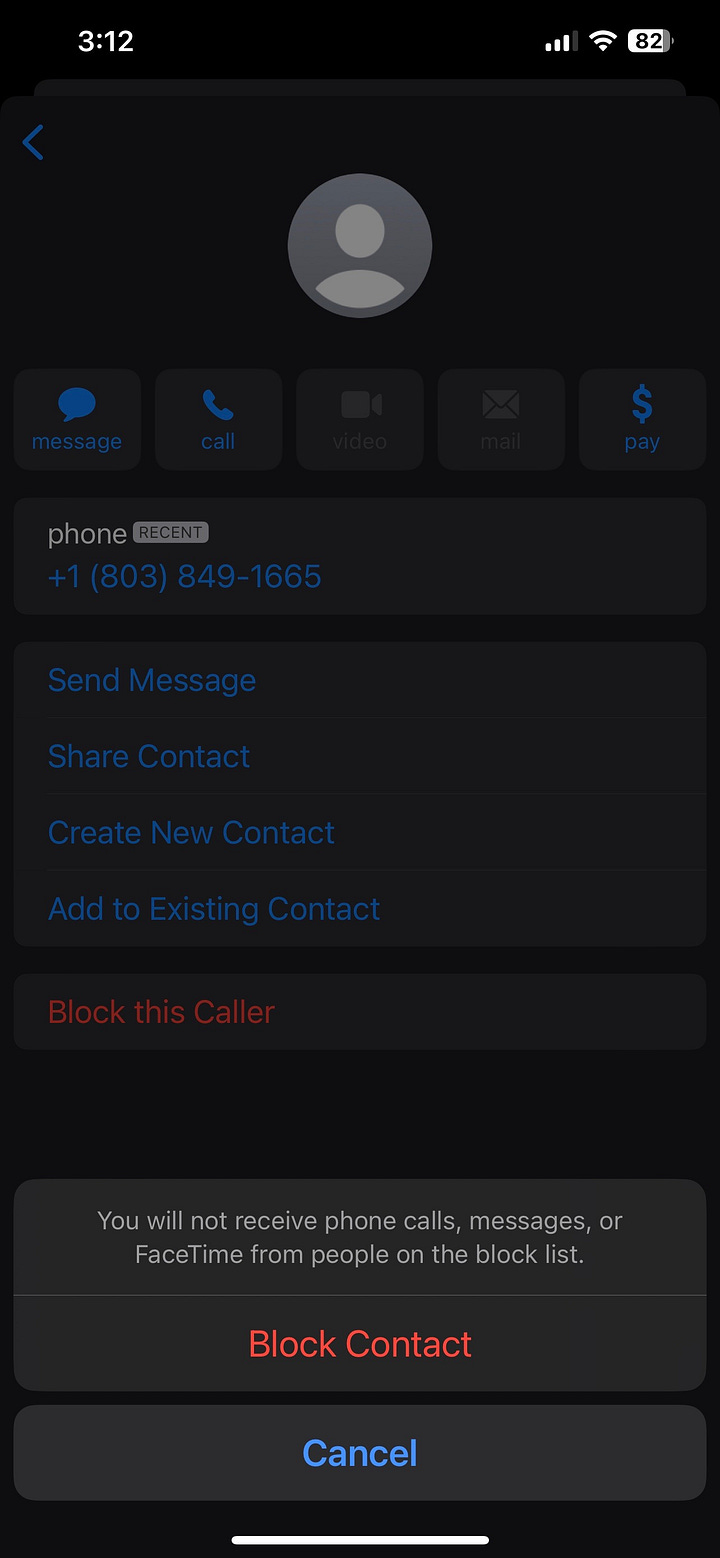Confirm Block Contact in the action sheet
Viewport: 720px width, 1558px height.
360,1344
